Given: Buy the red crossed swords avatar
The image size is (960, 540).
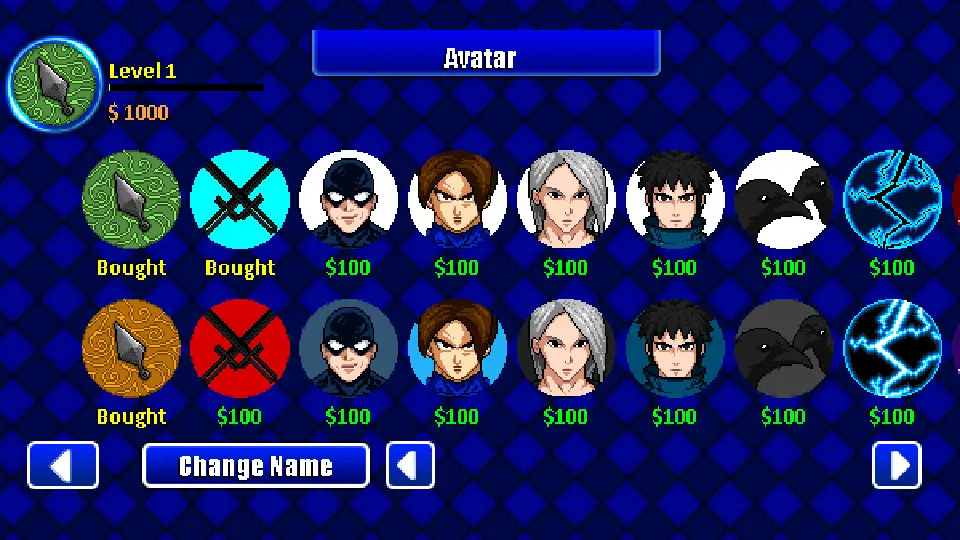Looking at the screenshot, I should tap(240, 348).
